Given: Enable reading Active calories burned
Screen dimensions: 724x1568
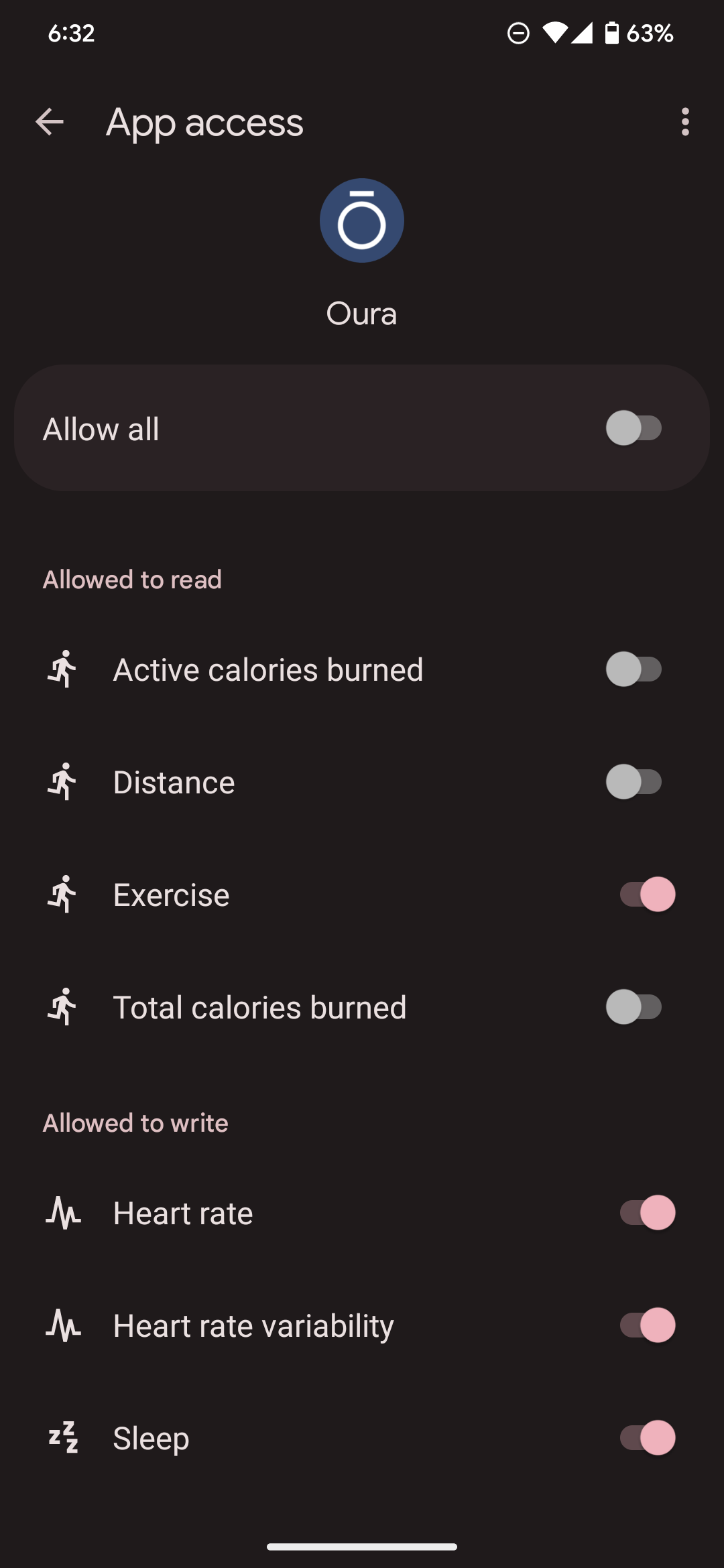Looking at the screenshot, I should [633, 669].
